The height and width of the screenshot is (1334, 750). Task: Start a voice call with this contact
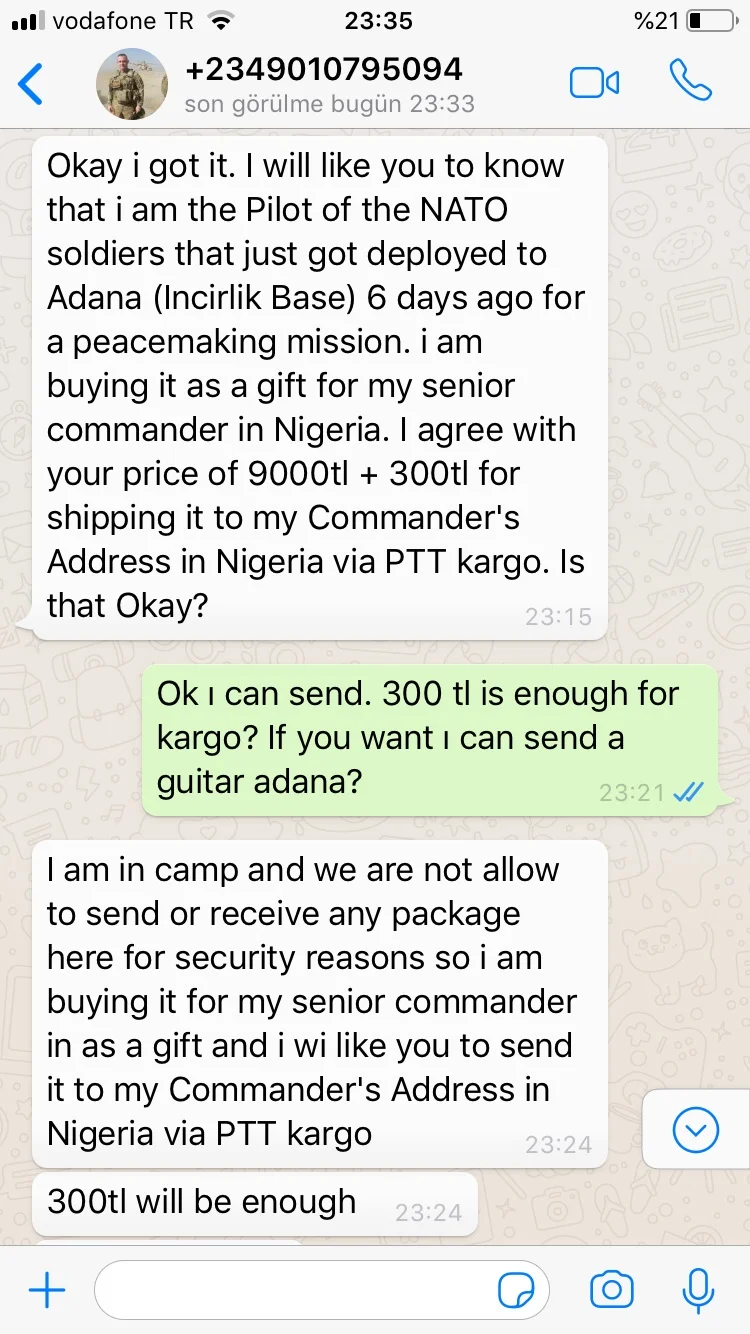[690, 82]
